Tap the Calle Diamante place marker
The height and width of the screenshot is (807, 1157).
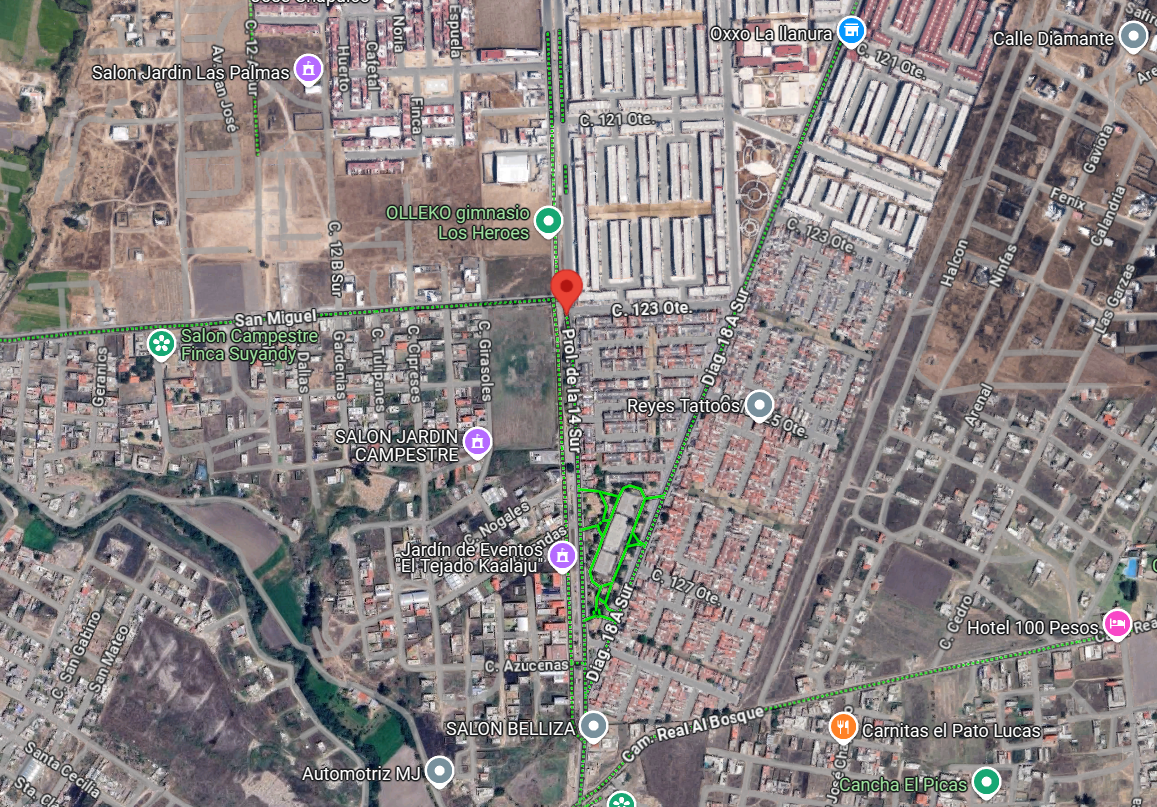coord(1133,37)
